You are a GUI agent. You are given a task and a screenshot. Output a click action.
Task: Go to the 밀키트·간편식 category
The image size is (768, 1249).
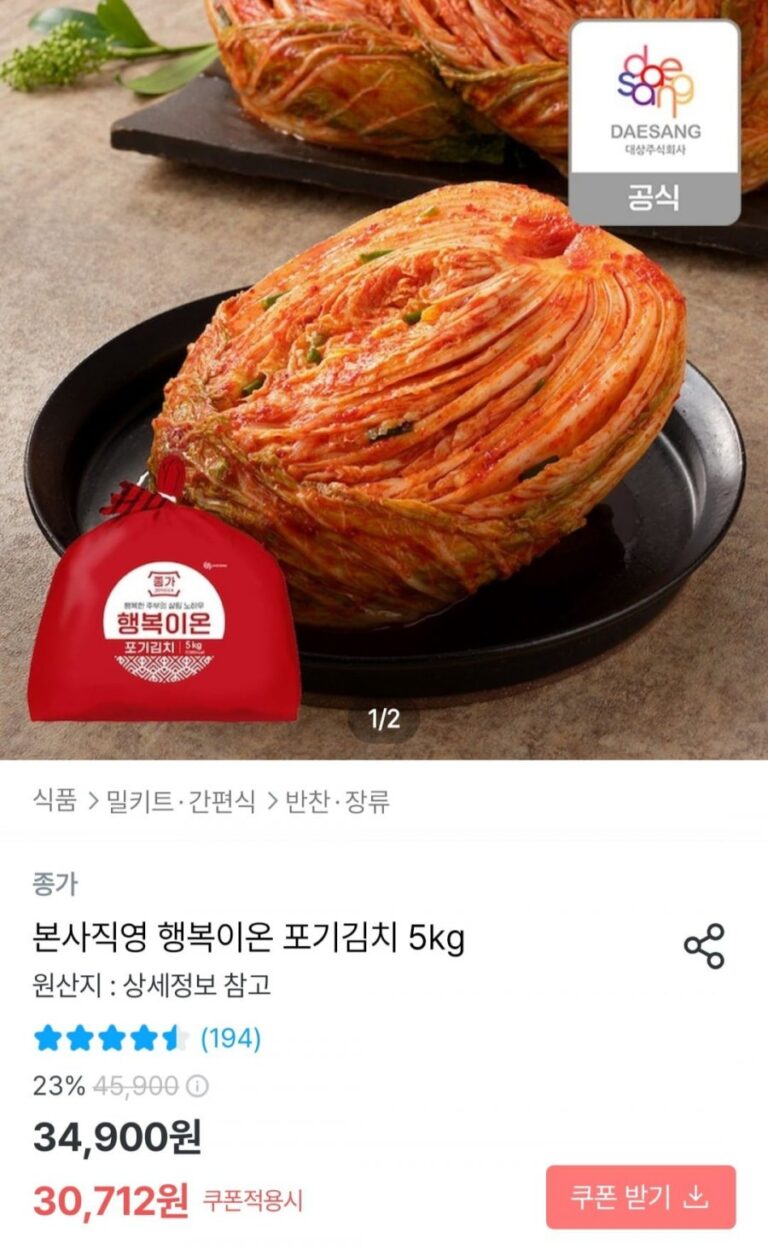[x=181, y=801]
